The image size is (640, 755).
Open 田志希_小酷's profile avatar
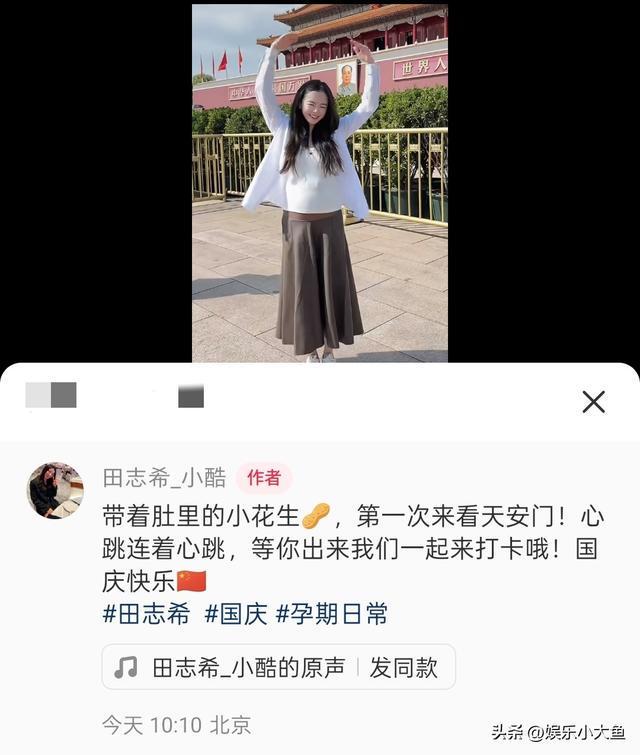pyautogui.click(x=55, y=490)
